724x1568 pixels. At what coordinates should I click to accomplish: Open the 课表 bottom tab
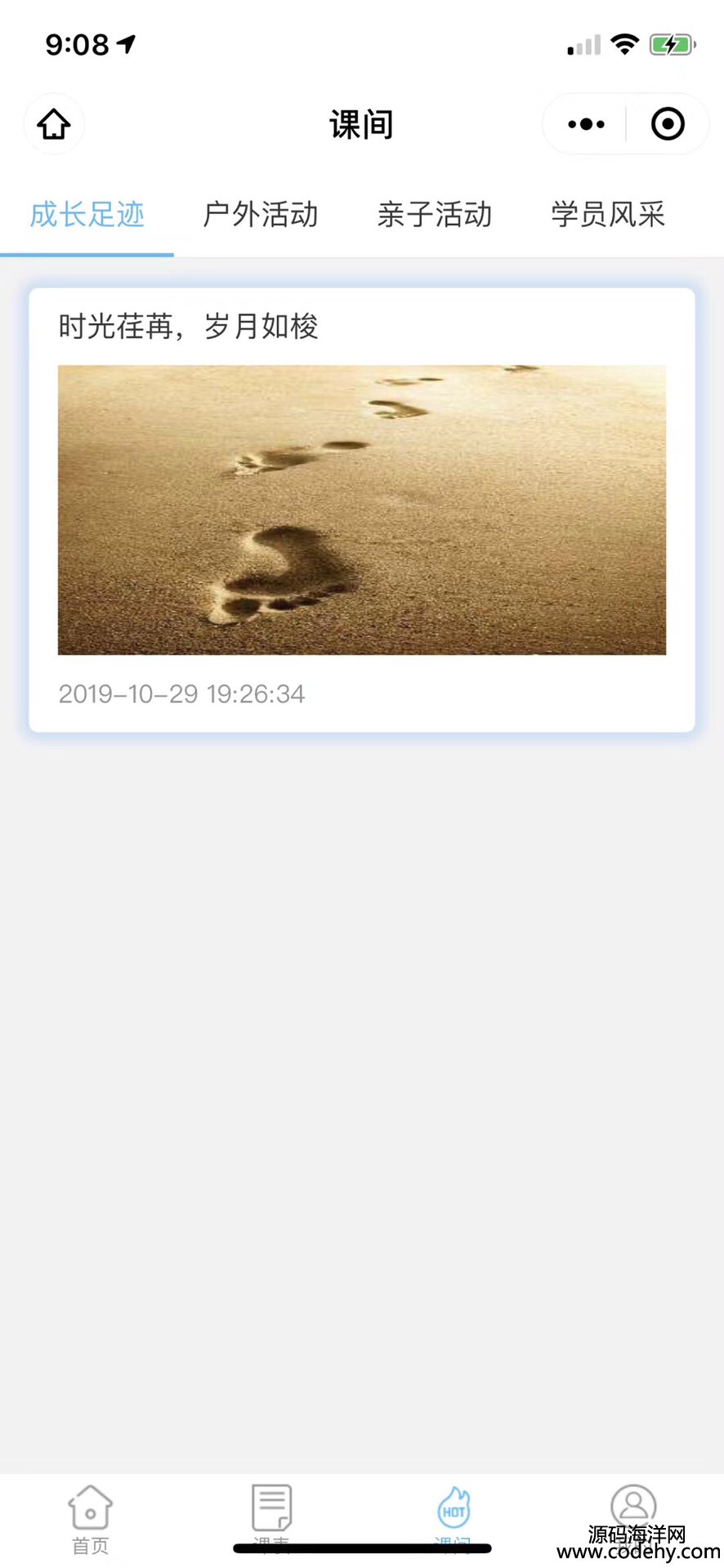click(271, 1520)
